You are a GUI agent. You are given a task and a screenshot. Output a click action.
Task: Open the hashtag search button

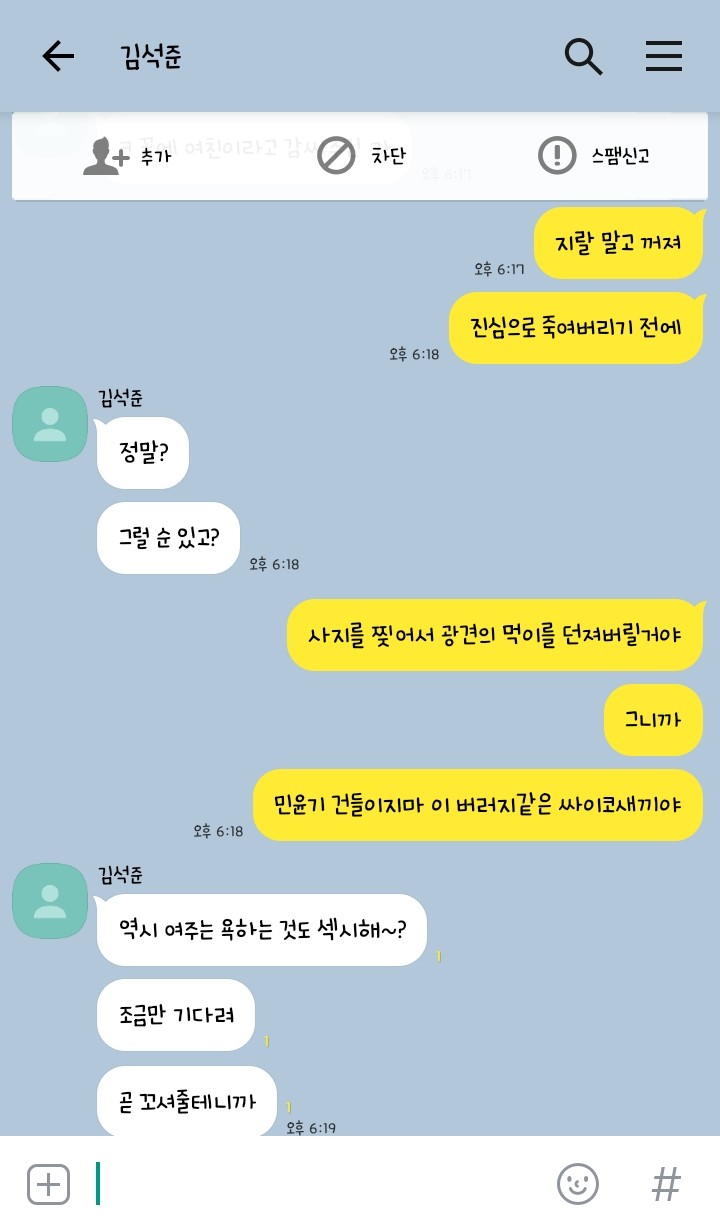coord(665,1184)
